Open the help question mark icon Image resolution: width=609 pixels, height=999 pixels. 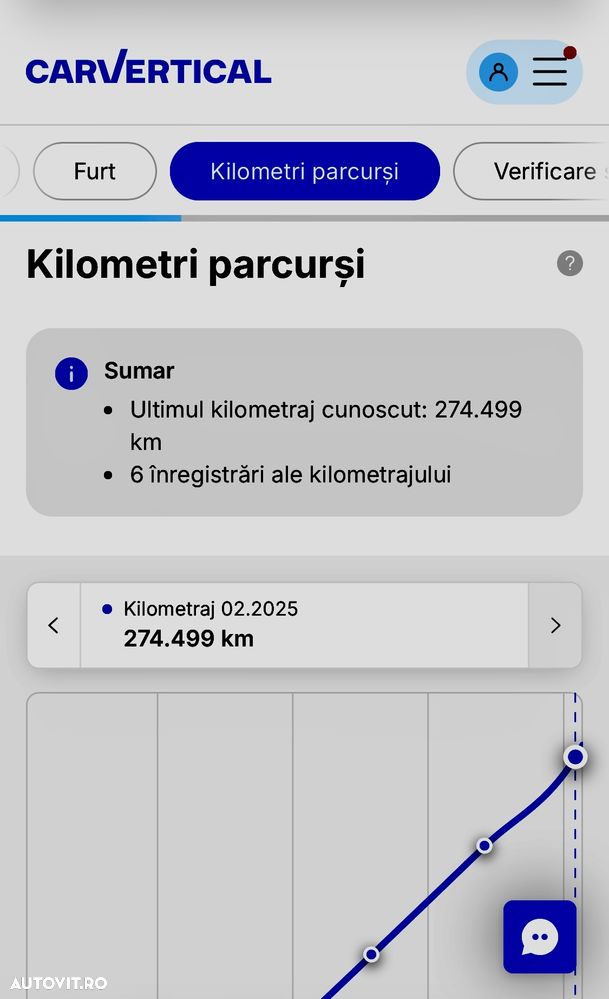coord(569,263)
